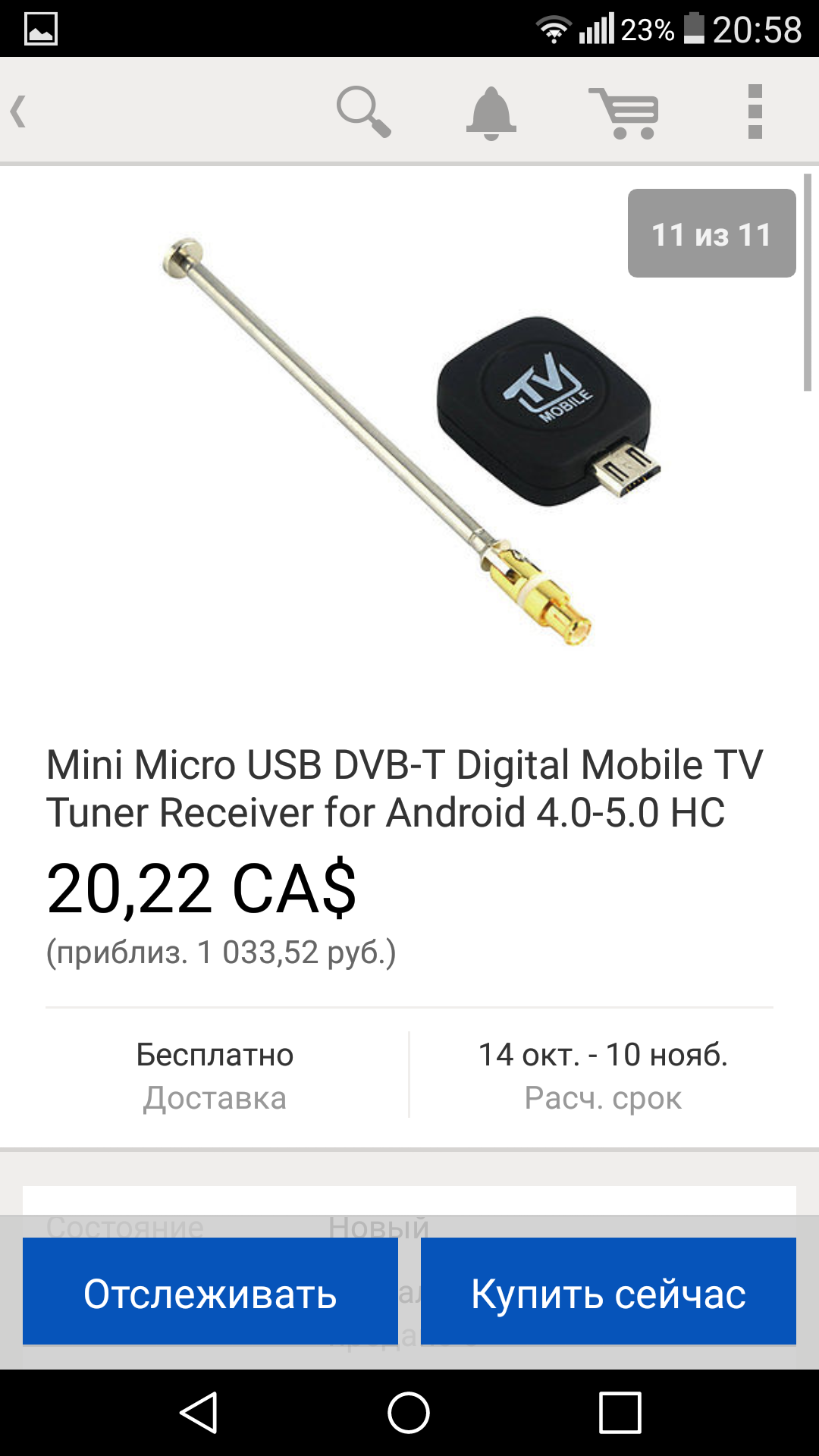Tap the Отслеживать button
Screen dimensions: 819x1456
click(x=210, y=1294)
